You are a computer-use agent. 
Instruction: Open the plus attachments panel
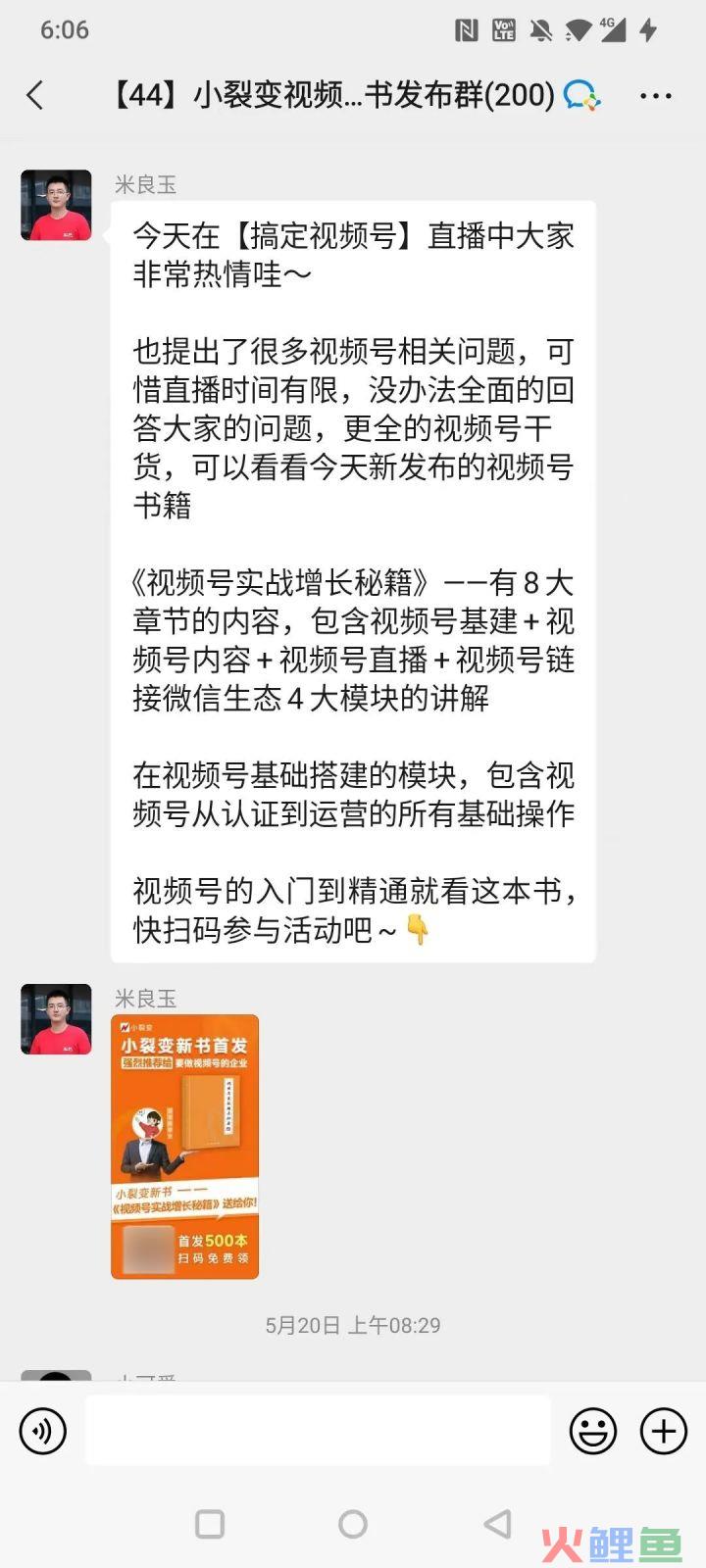(x=664, y=1431)
